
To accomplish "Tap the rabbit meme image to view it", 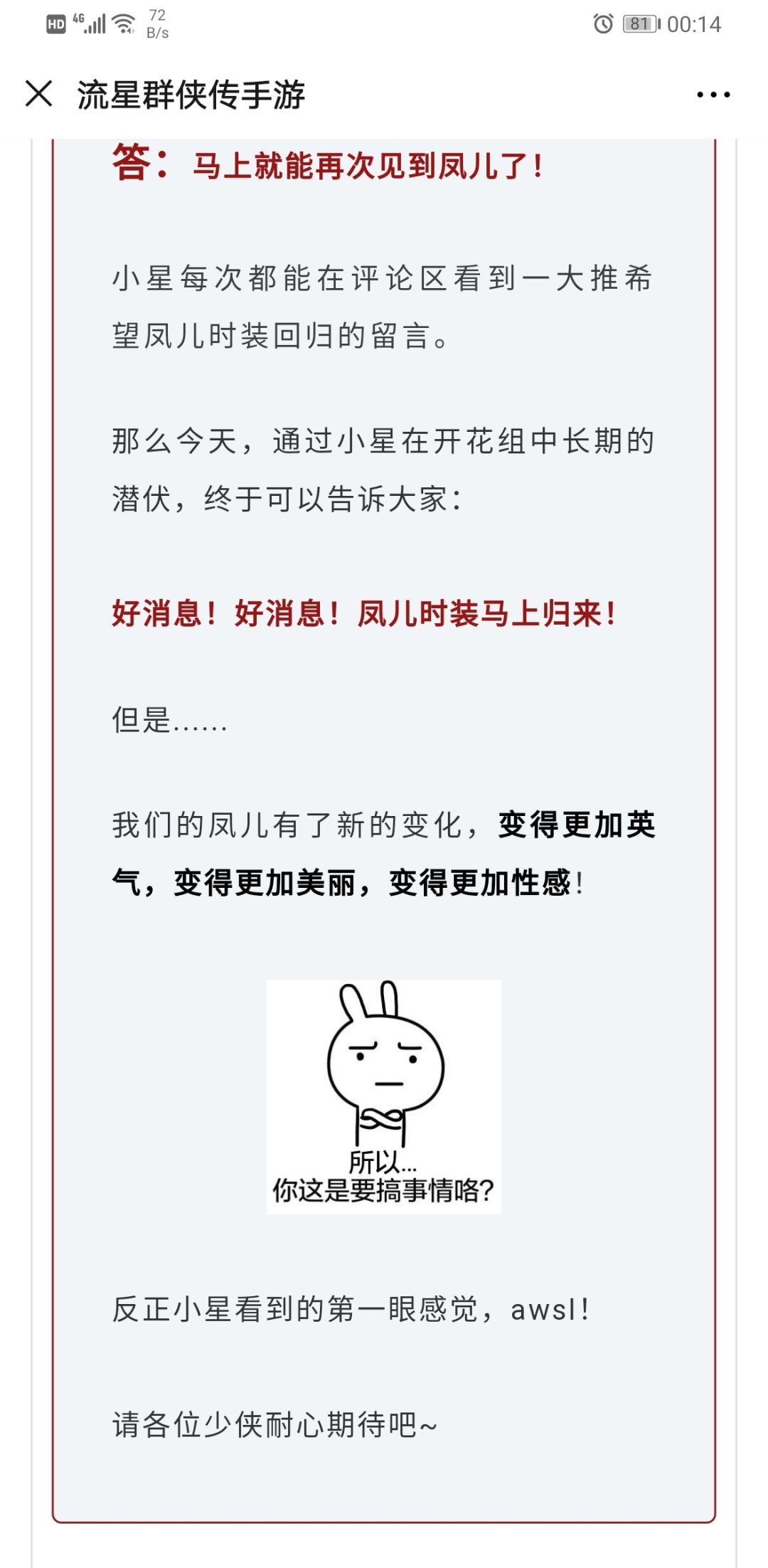I will coord(384,1096).
